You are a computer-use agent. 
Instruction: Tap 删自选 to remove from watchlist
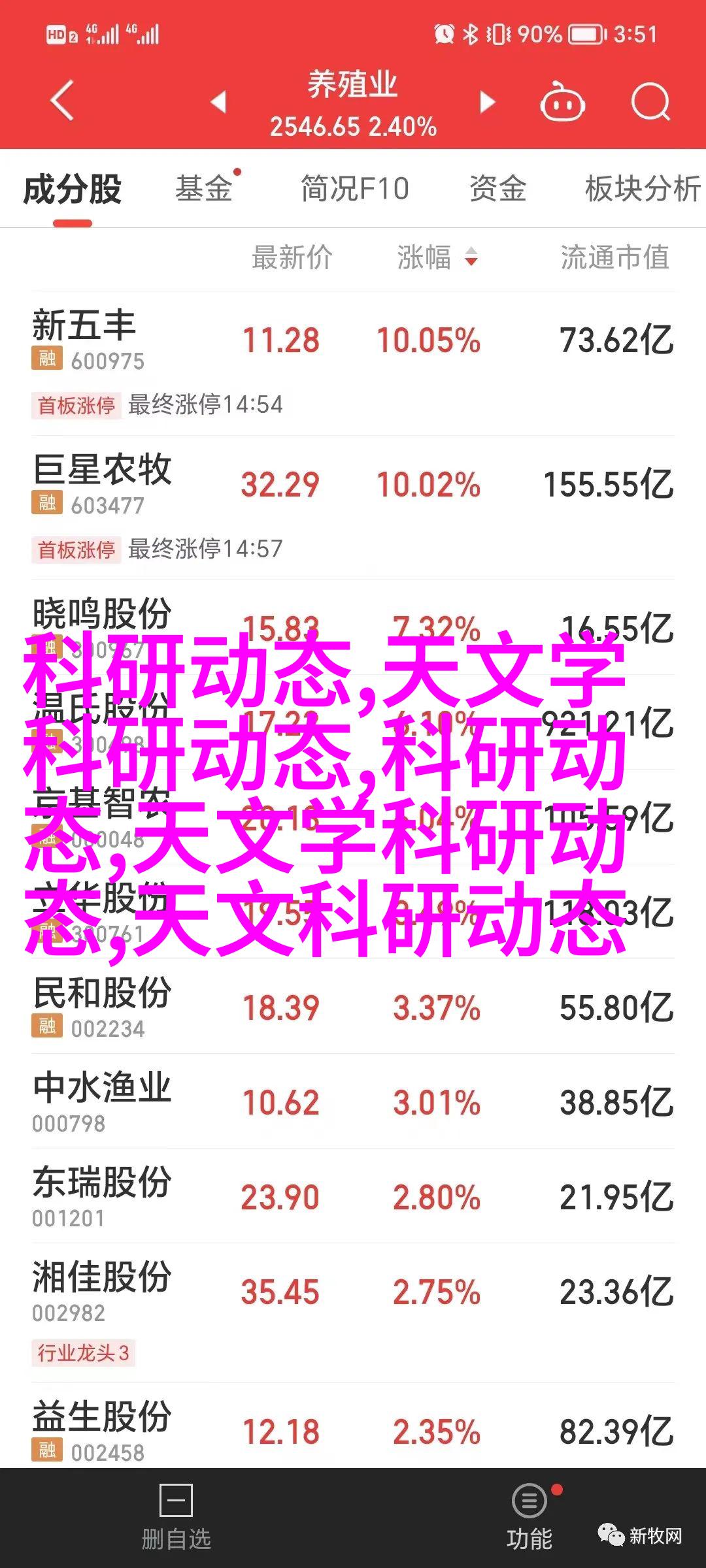[176, 1517]
